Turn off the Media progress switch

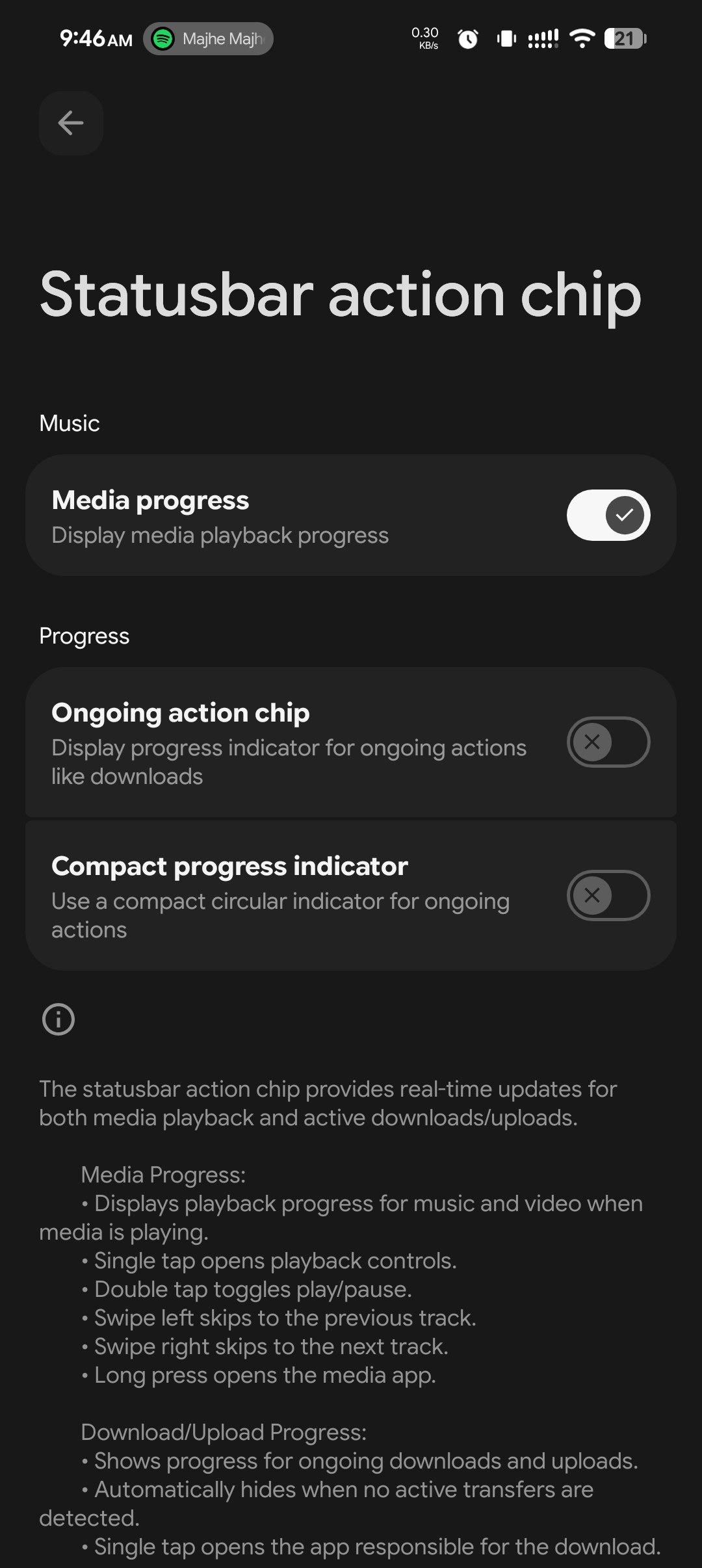[608, 515]
